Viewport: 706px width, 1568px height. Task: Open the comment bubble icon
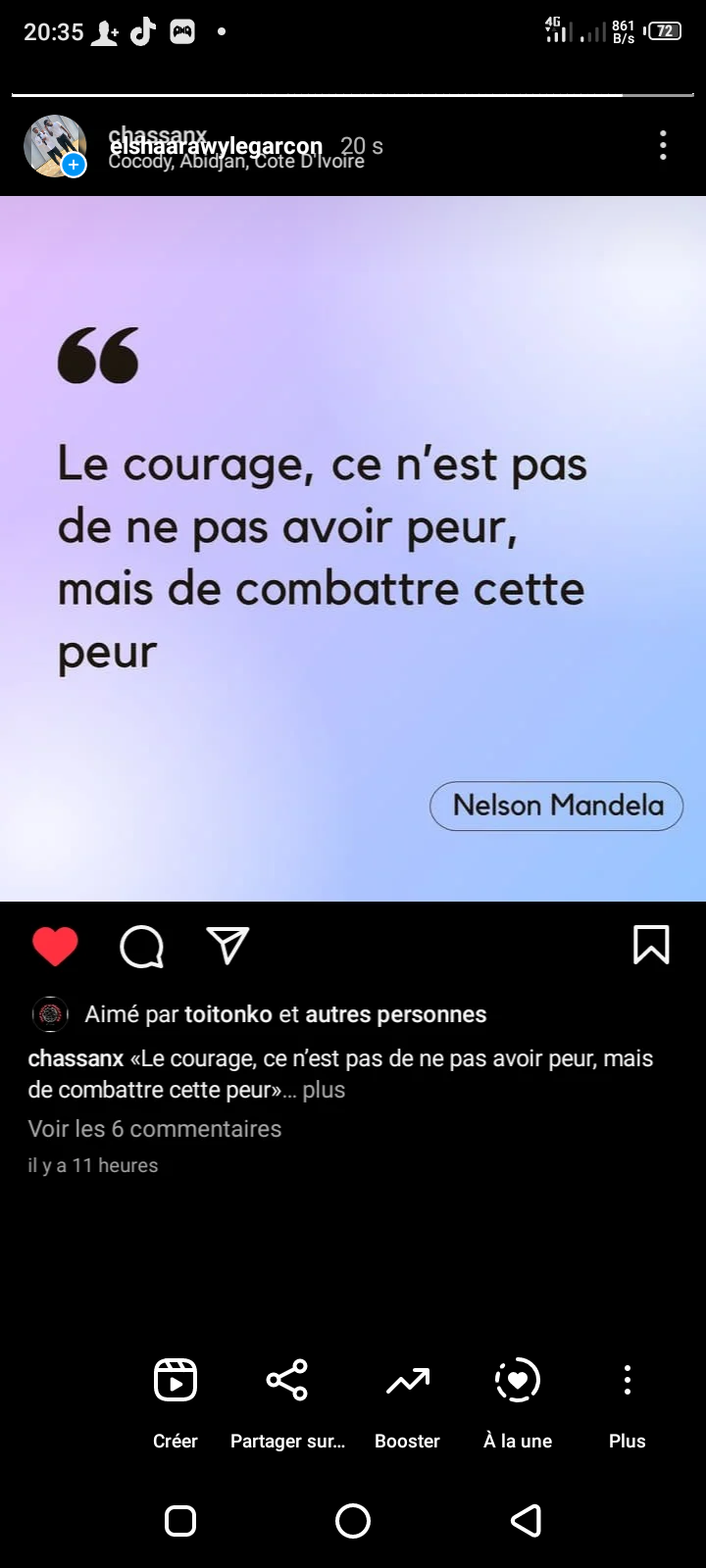141,946
